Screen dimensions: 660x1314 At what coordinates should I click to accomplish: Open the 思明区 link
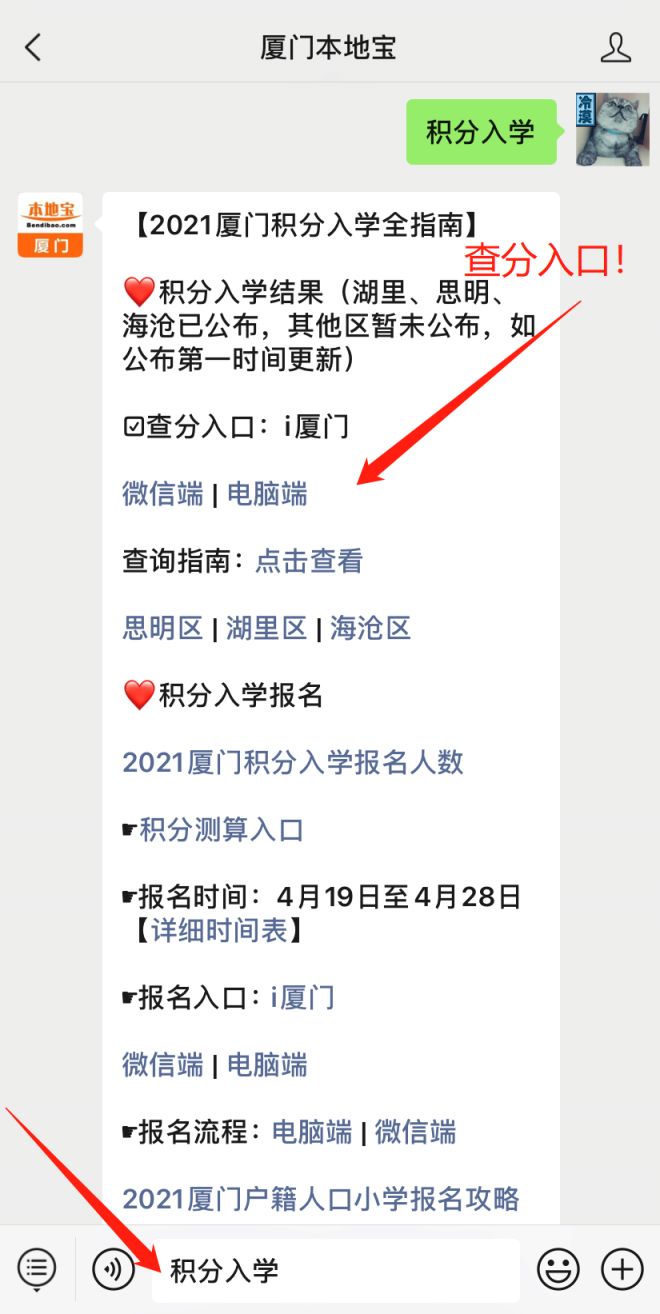[162, 628]
